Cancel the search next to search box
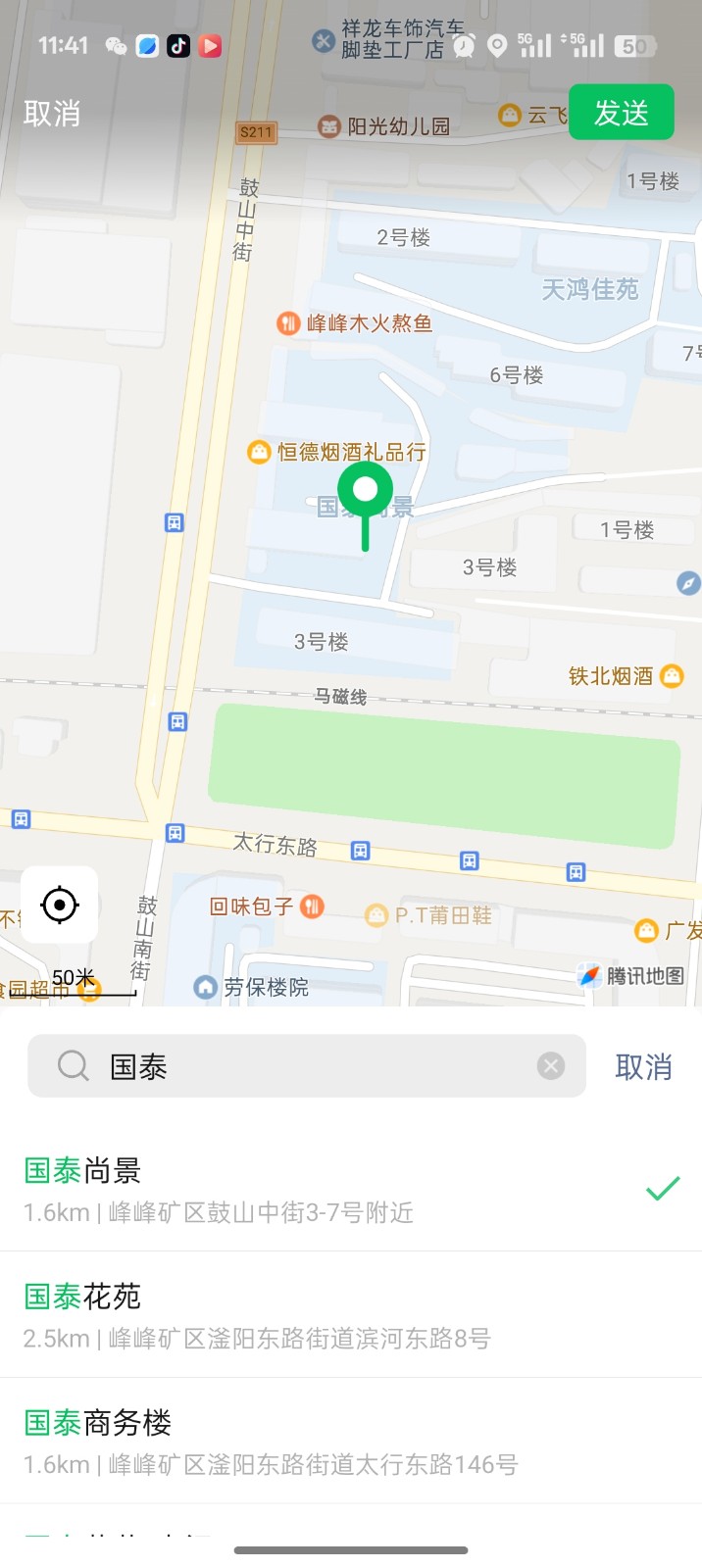This screenshot has height=1568, width=702. point(643,1066)
